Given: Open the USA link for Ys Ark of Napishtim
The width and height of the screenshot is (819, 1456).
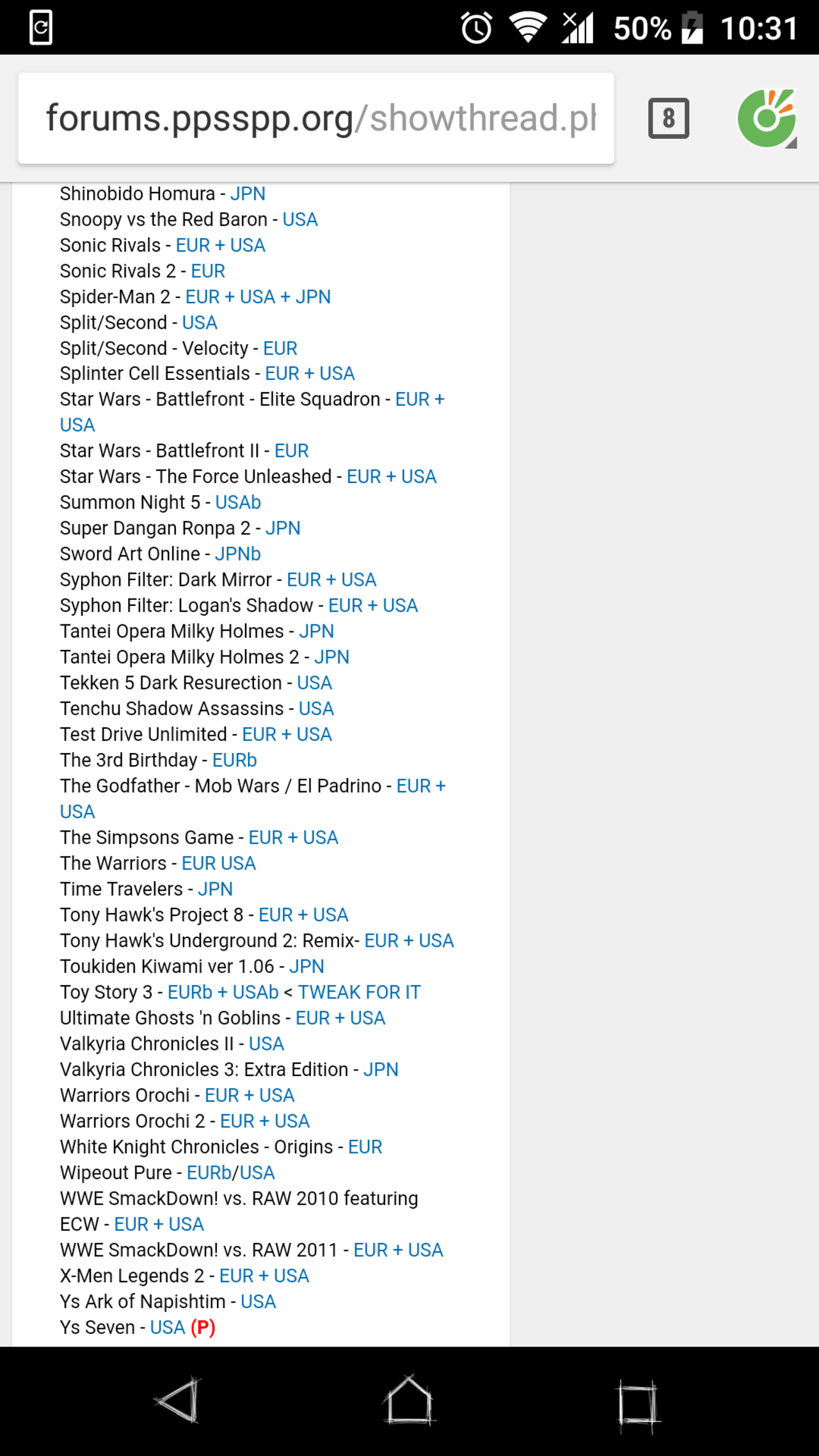Looking at the screenshot, I should pos(258,1302).
